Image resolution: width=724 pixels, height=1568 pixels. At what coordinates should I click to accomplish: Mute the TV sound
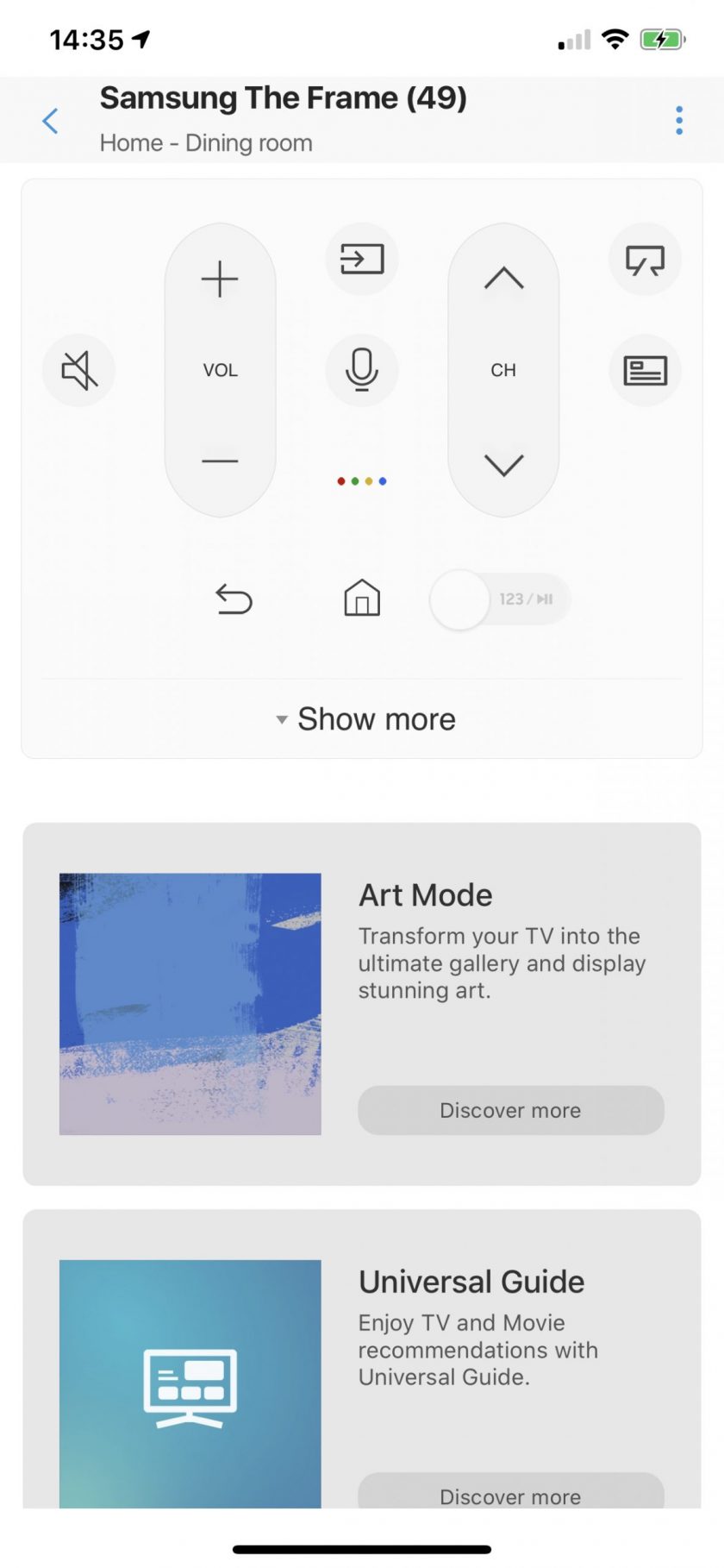79,371
